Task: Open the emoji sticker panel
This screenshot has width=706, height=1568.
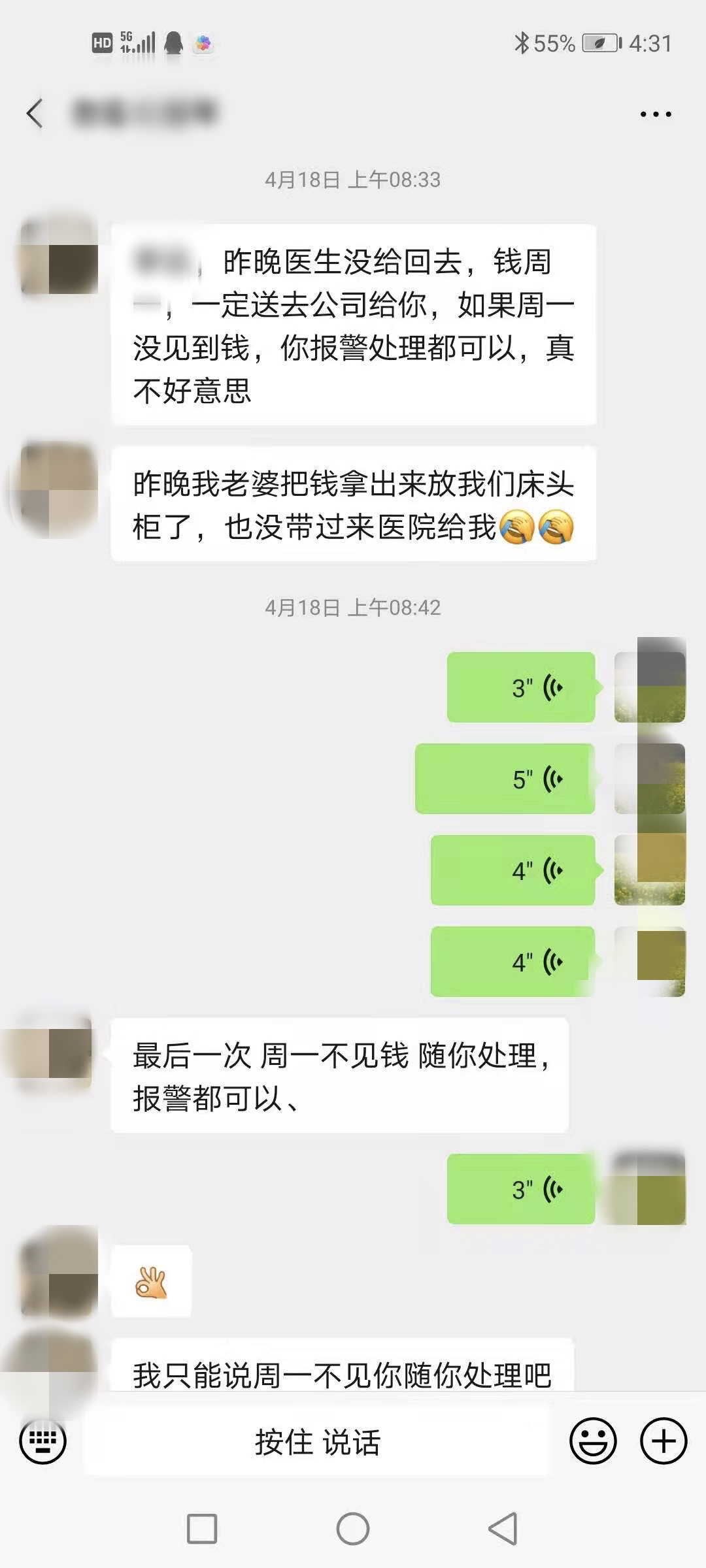Action: tap(592, 1441)
